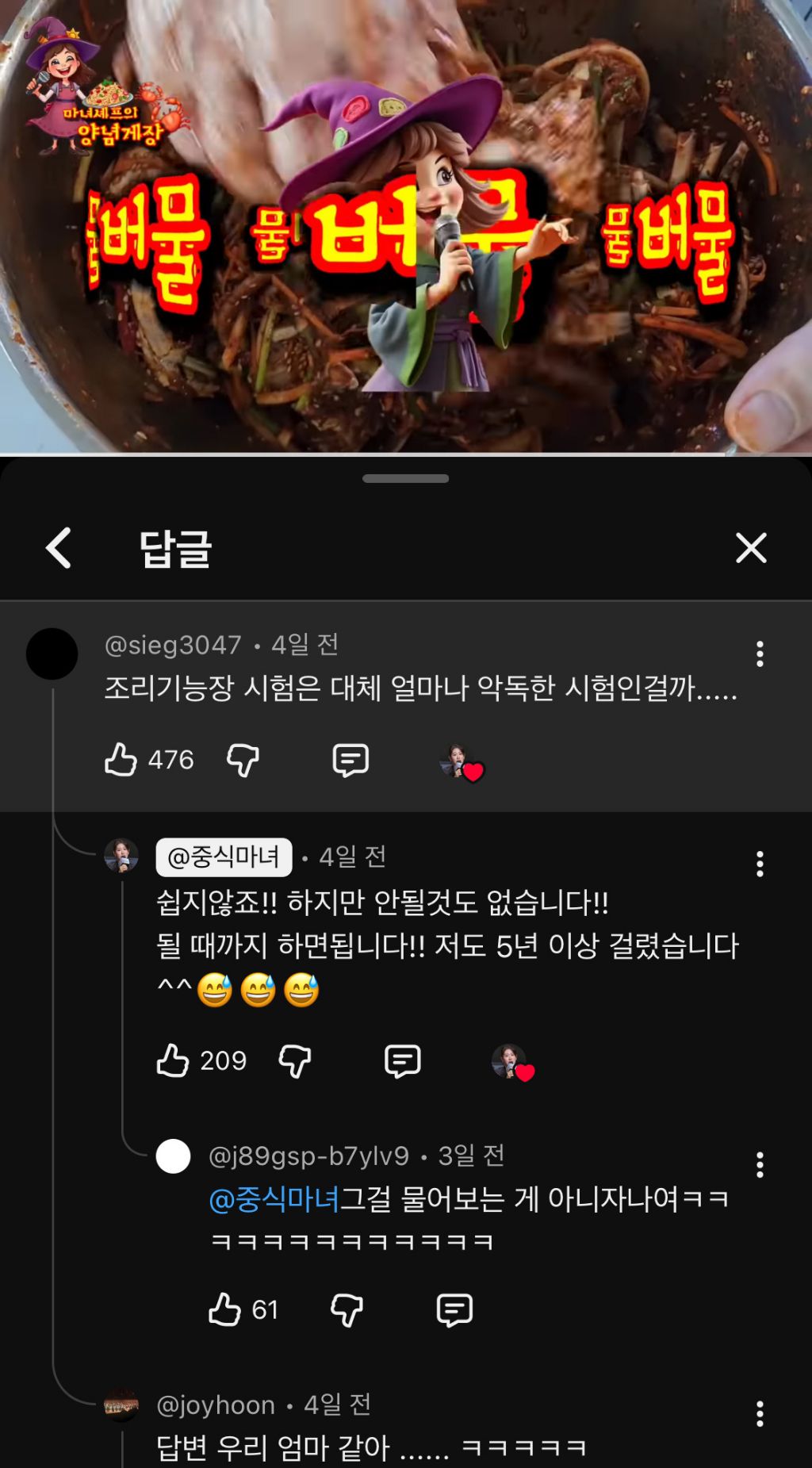View the @sieg3047 profile avatar
Viewport: 812px width, 1468px height.
(x=52, y=654)
